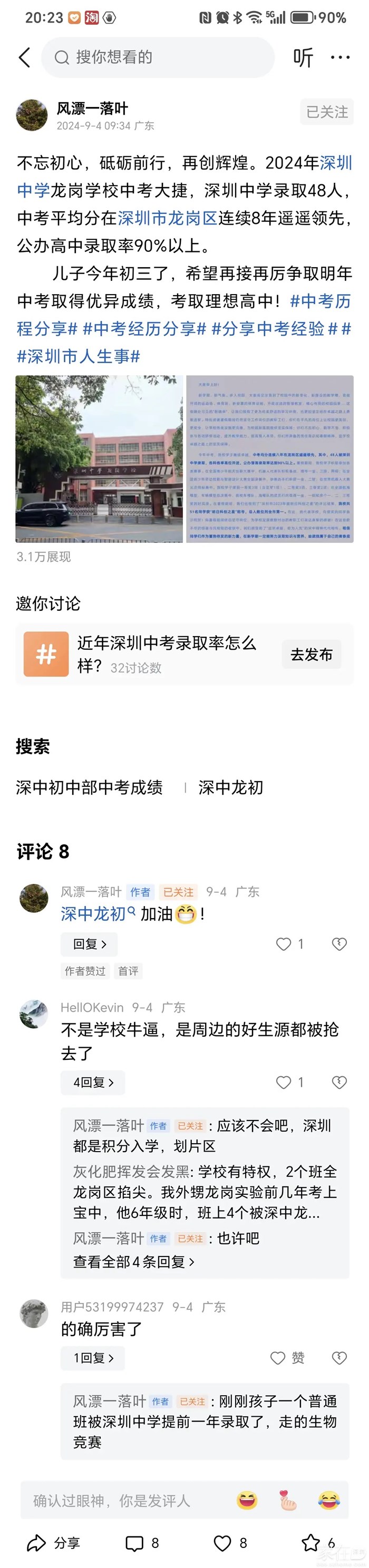Screen dimensions: 369x1568
Task: Tap the 听 listen button
Action: (x=303, y=57)
